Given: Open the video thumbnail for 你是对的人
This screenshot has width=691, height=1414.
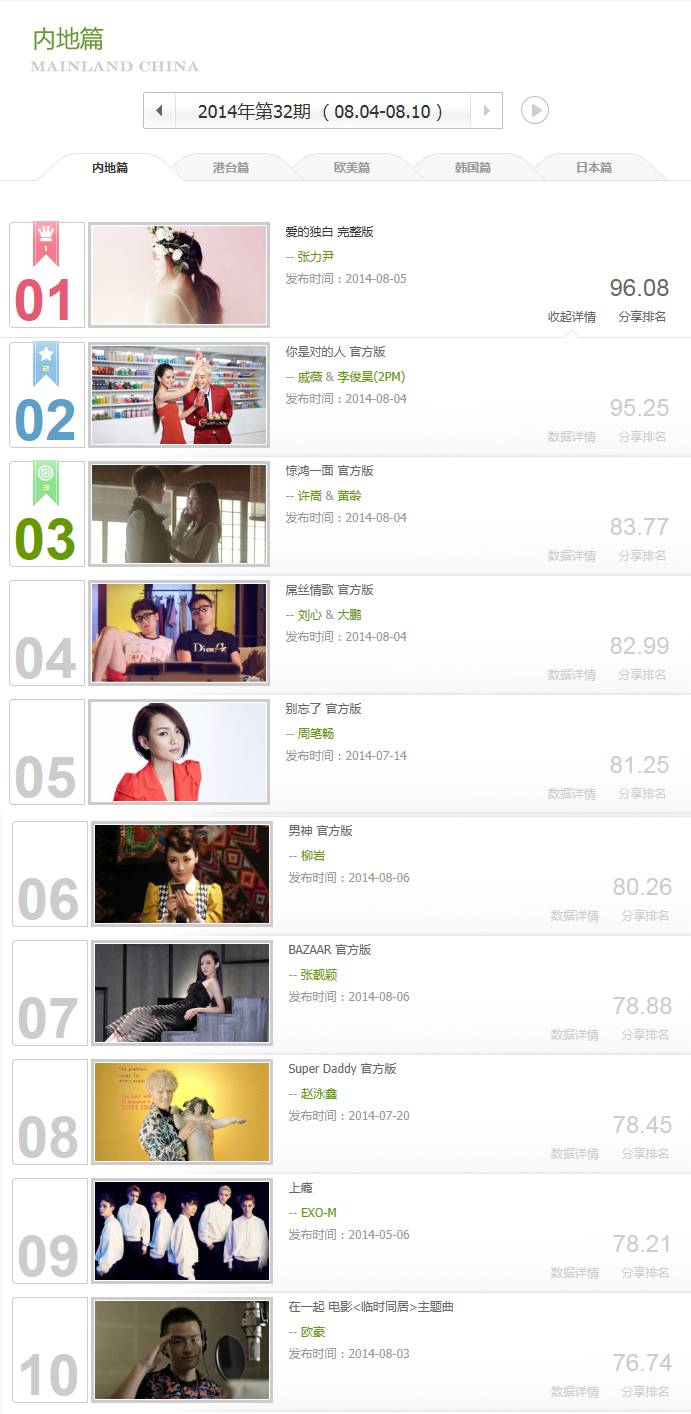Looking at the screenshot, I should tap(180, 395).
